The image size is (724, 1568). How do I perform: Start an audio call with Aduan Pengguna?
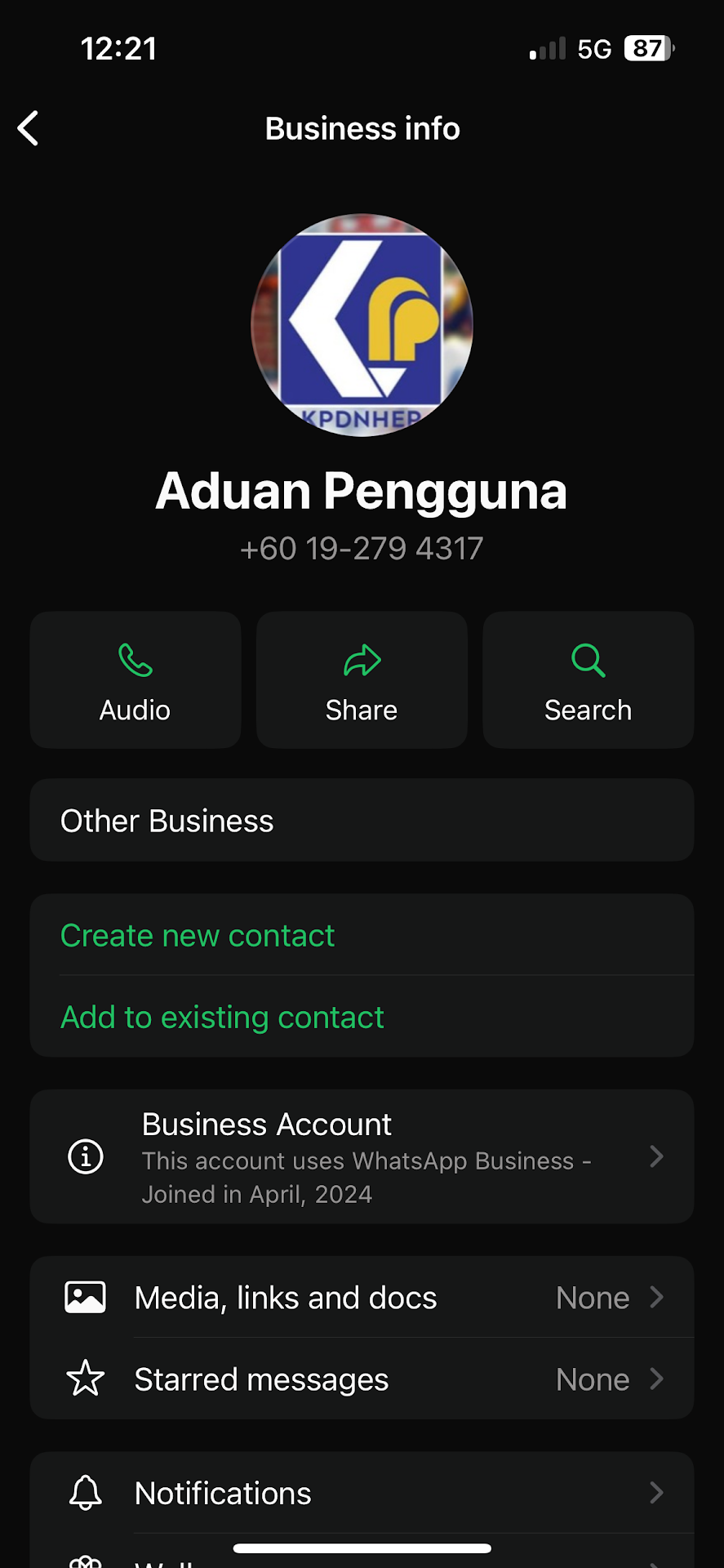pyautogui.click(x=135, y=679)
